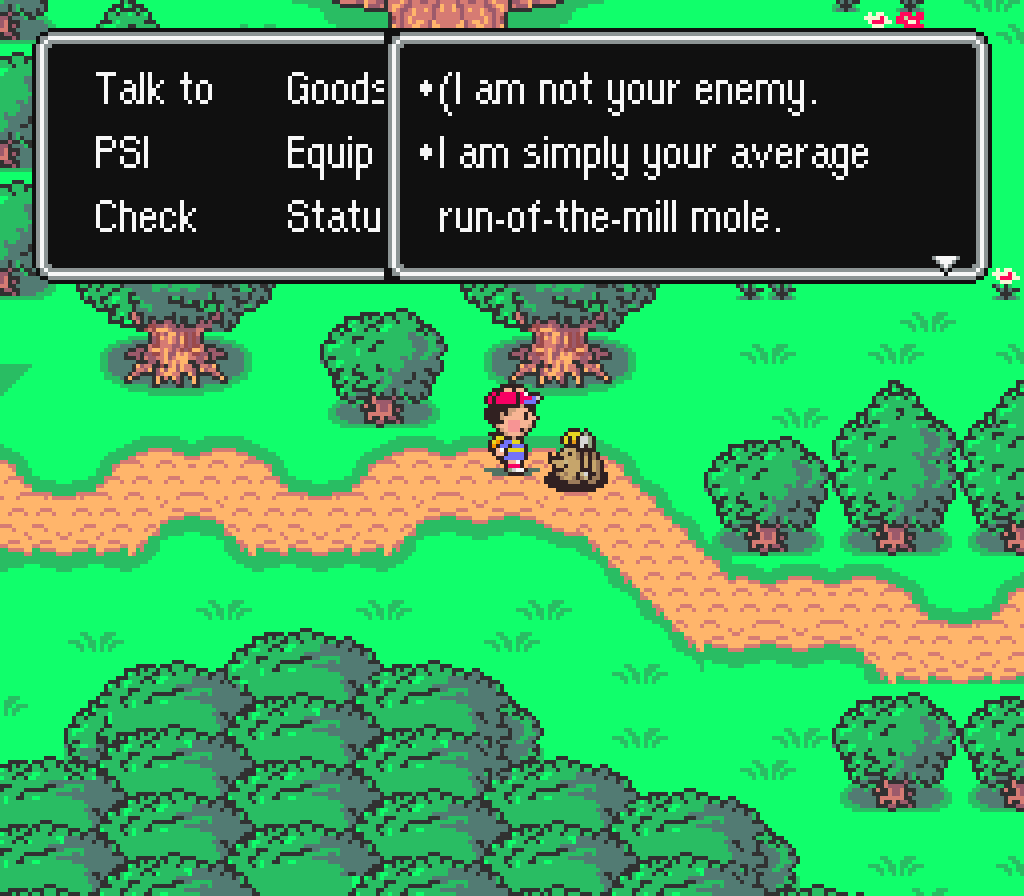Image resolution: width=1024 pixels, height=896 pixels.
Task: Open the Equip menu
Action: (329, 154)
